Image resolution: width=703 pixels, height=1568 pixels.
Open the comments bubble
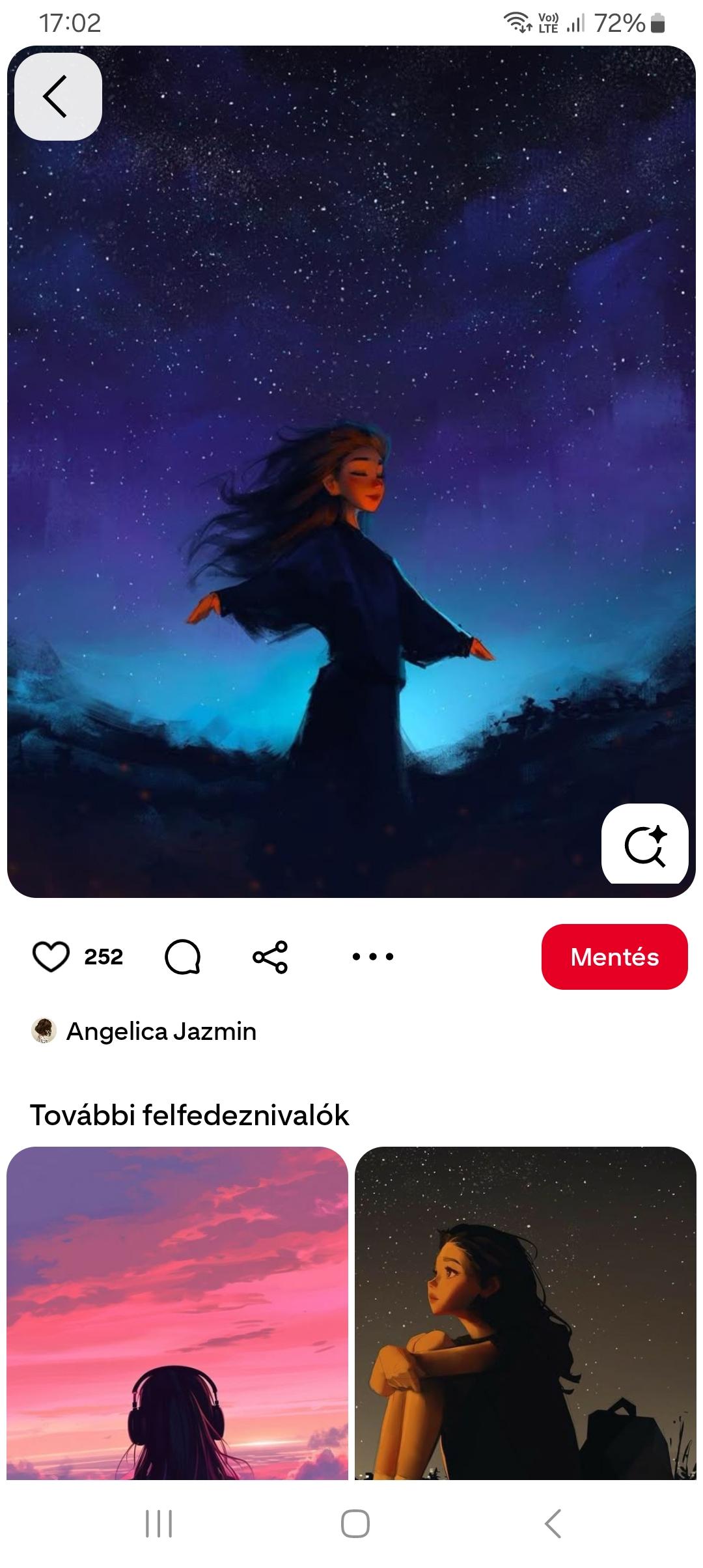pyautogui.click(x=182, y=957)
